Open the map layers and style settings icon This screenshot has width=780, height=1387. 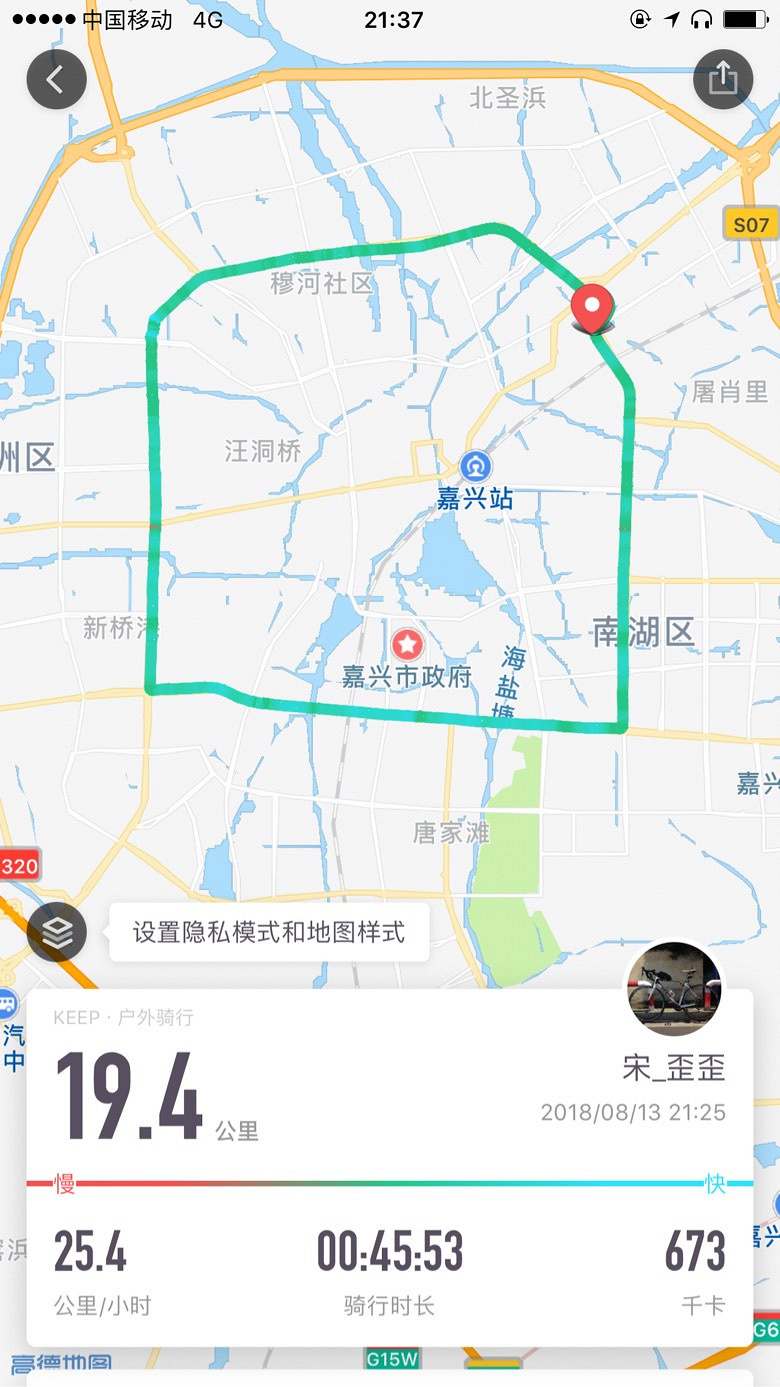click(x=57, y=932)
